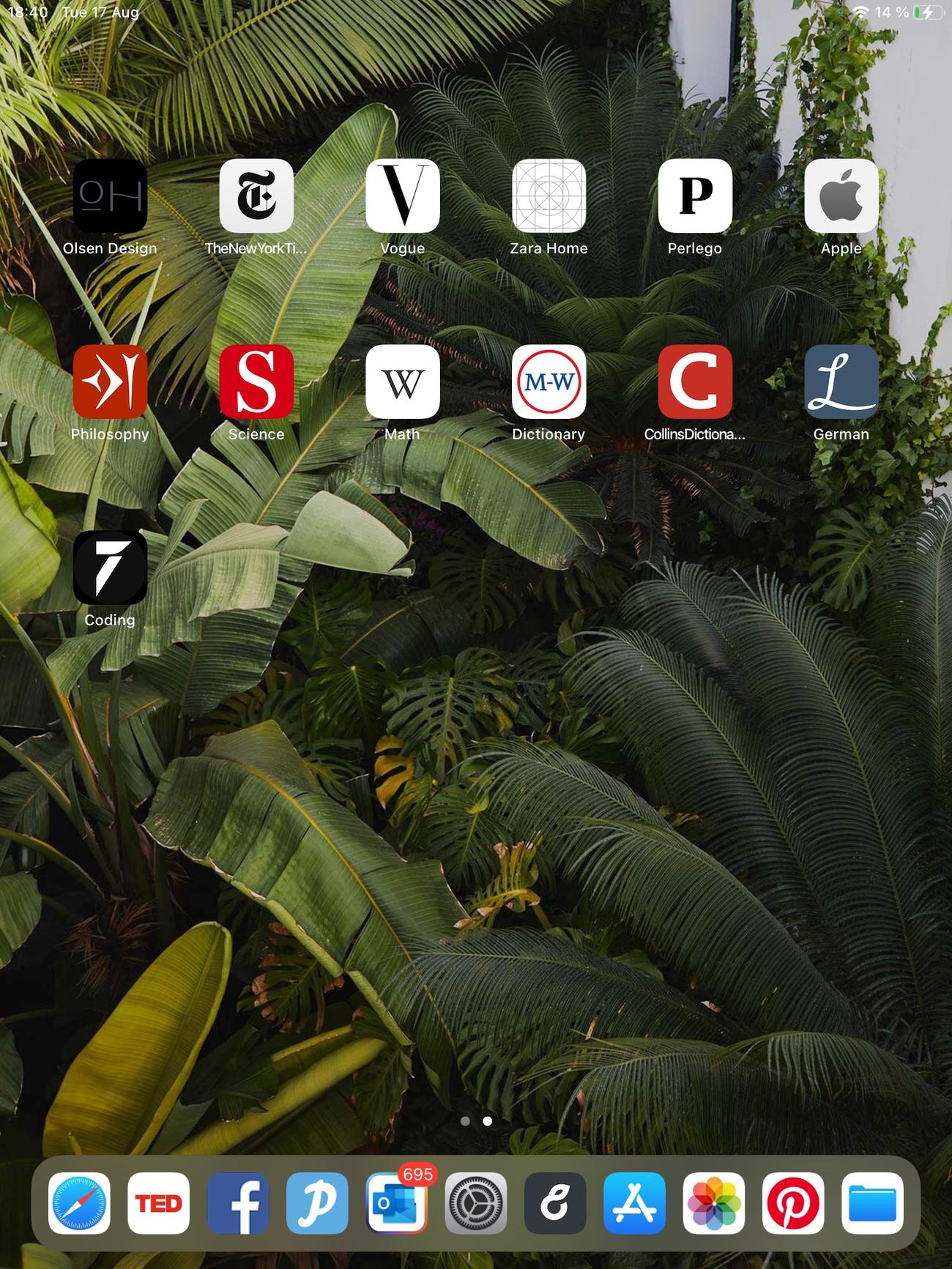
Task: Open the Merriam-Webster Dictionary app
Action: [548, 382]
